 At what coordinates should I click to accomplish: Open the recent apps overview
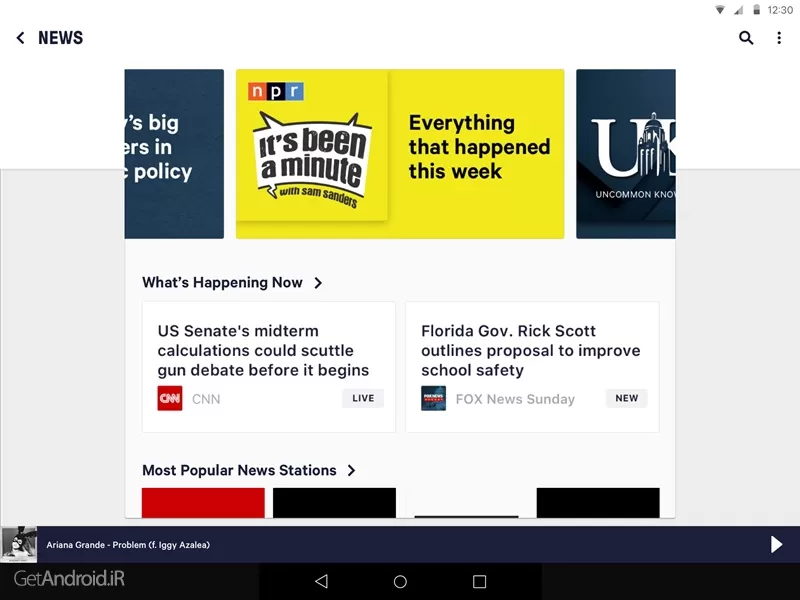coord(479,582)
